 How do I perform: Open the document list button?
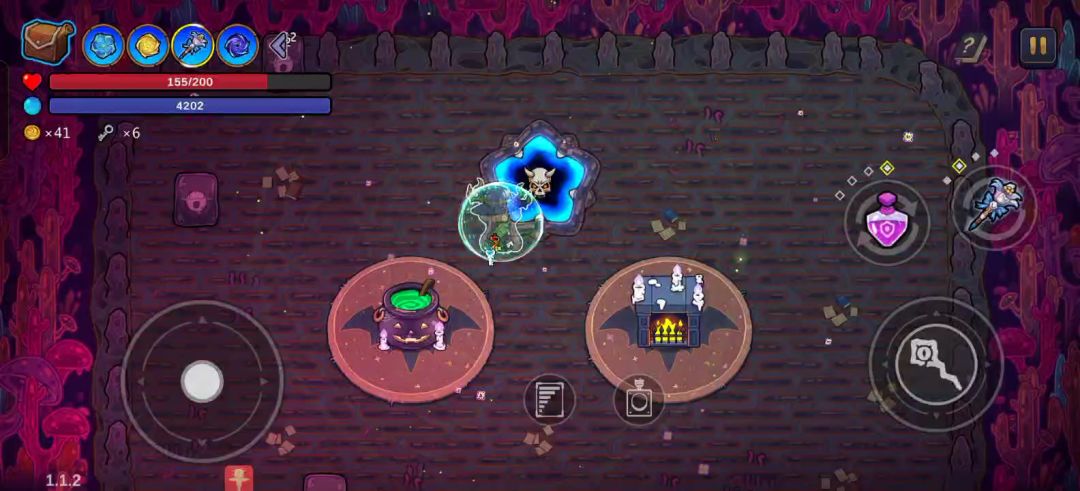point(550,399)
